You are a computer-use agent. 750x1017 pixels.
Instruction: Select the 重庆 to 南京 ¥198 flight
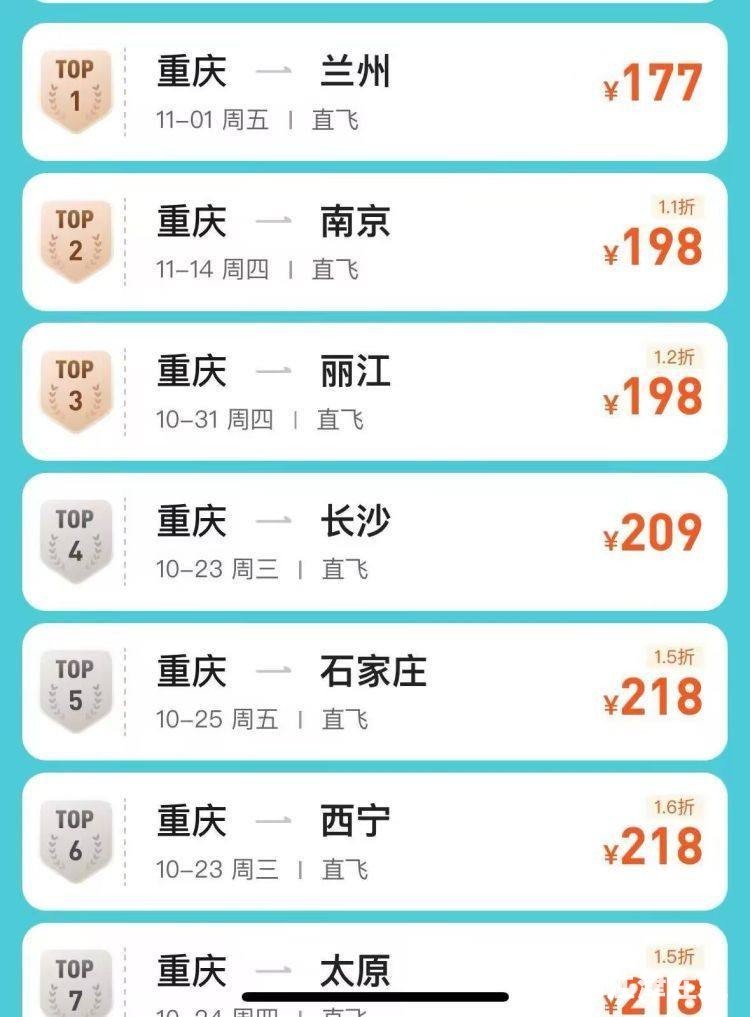coord(374,242)
